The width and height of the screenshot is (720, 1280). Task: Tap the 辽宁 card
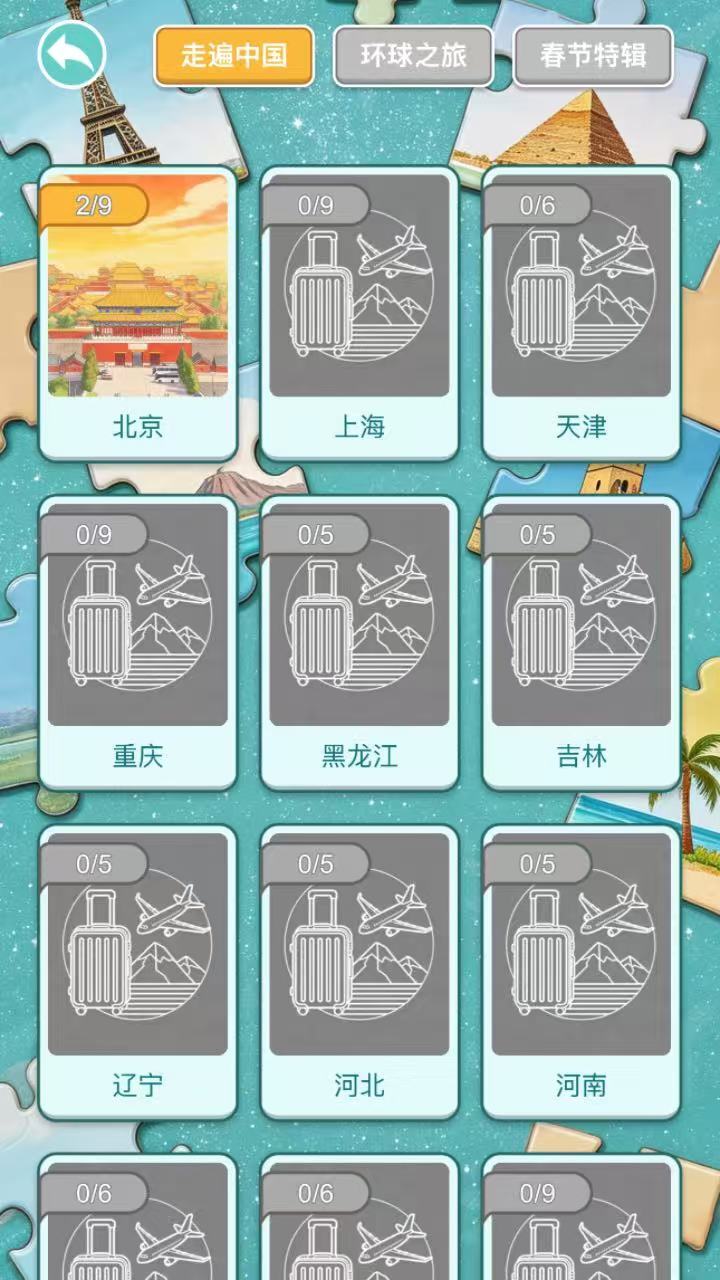pyautogui.click(x=138, y=971)
